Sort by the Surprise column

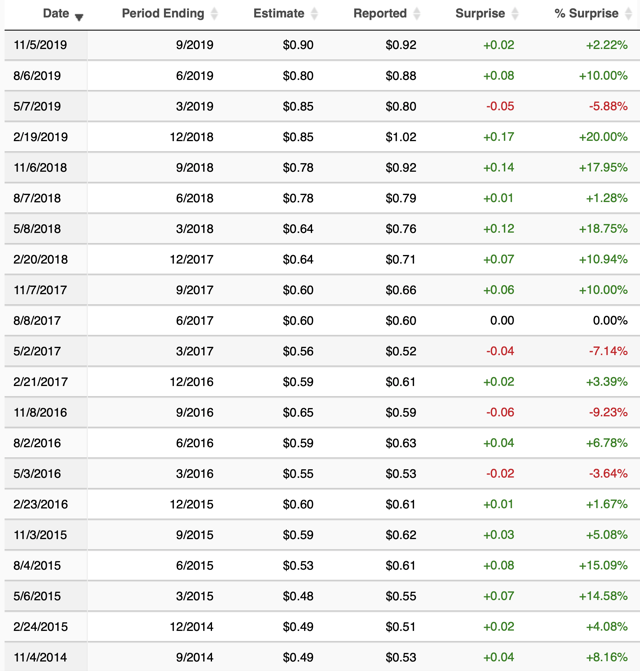pos(480,14)
